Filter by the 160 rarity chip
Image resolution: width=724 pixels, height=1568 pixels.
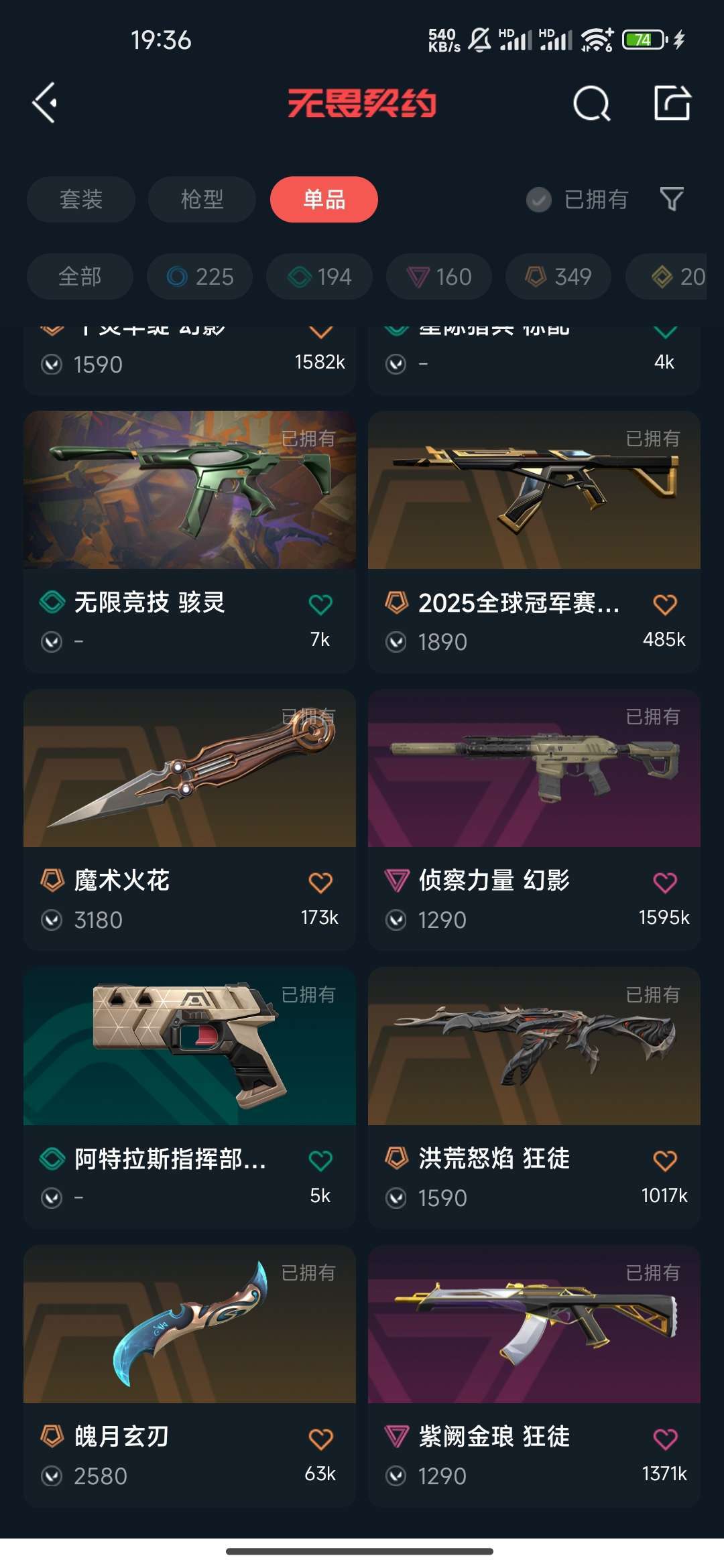(x=439, y=277)
